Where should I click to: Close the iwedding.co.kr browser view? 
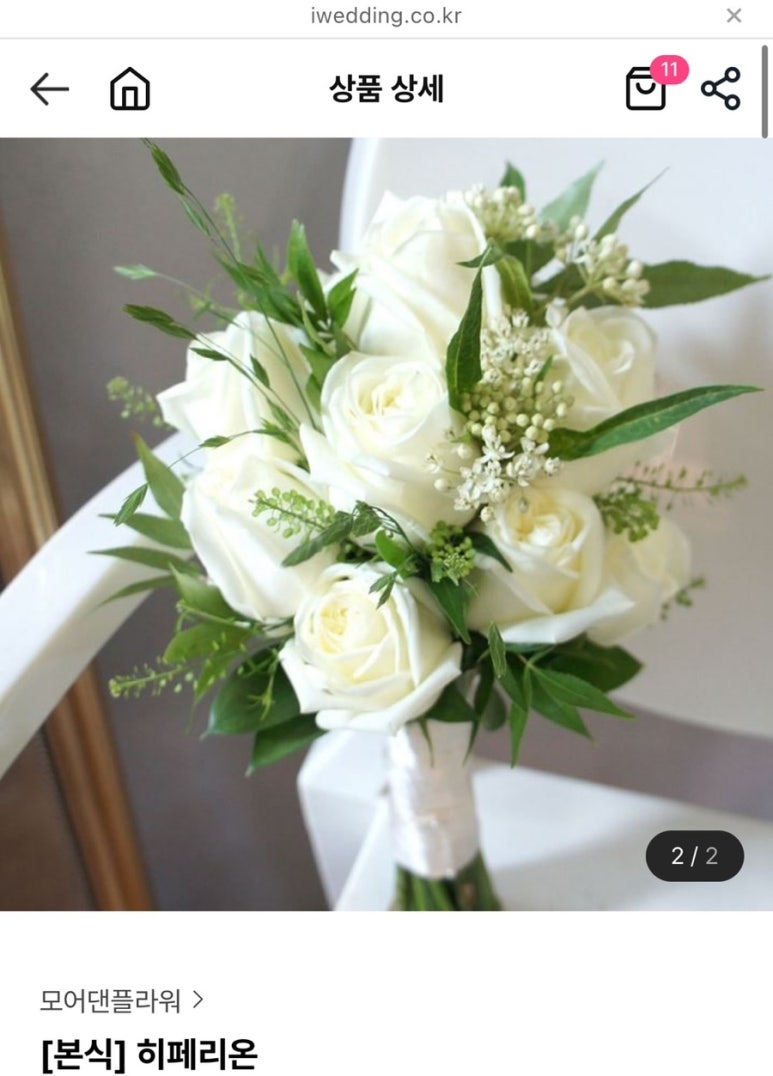point(734,16)
